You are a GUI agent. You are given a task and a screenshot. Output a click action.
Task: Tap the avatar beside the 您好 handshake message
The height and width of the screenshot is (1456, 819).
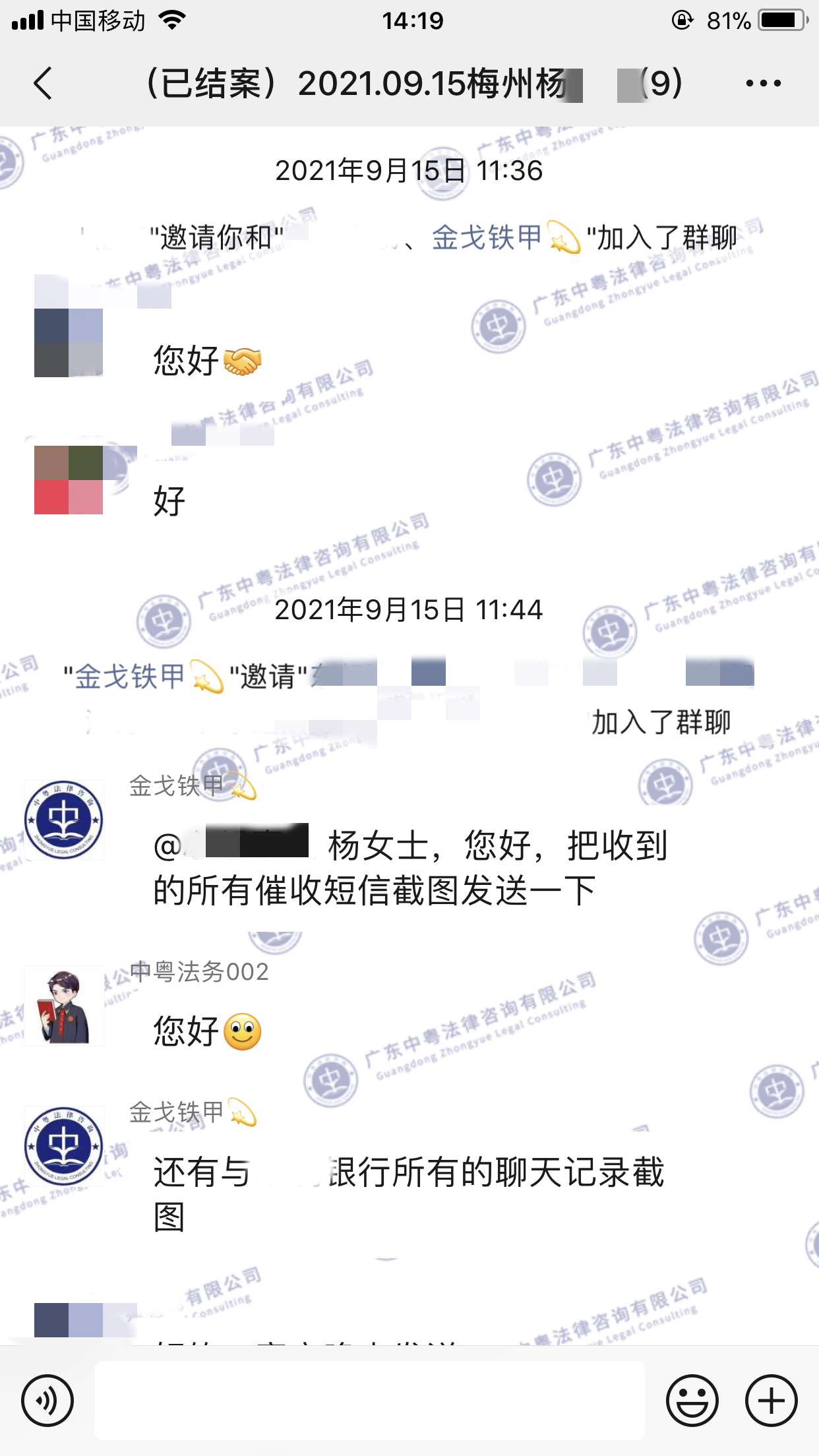coord(69,343)
